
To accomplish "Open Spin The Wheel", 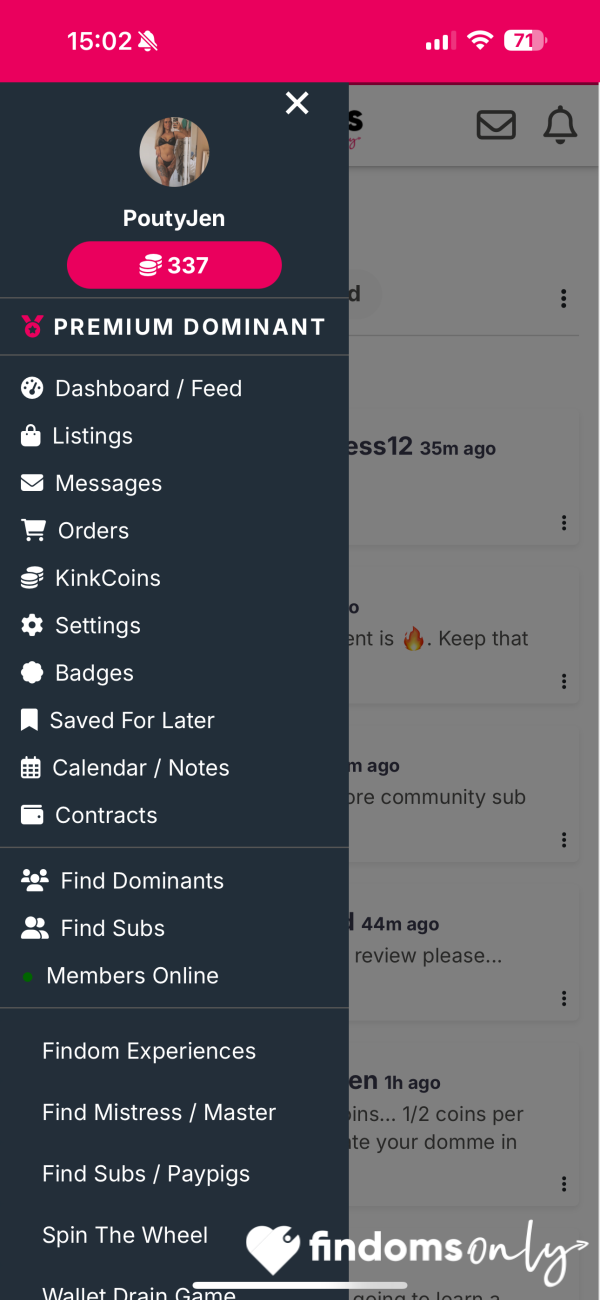I will point(125,1235).
